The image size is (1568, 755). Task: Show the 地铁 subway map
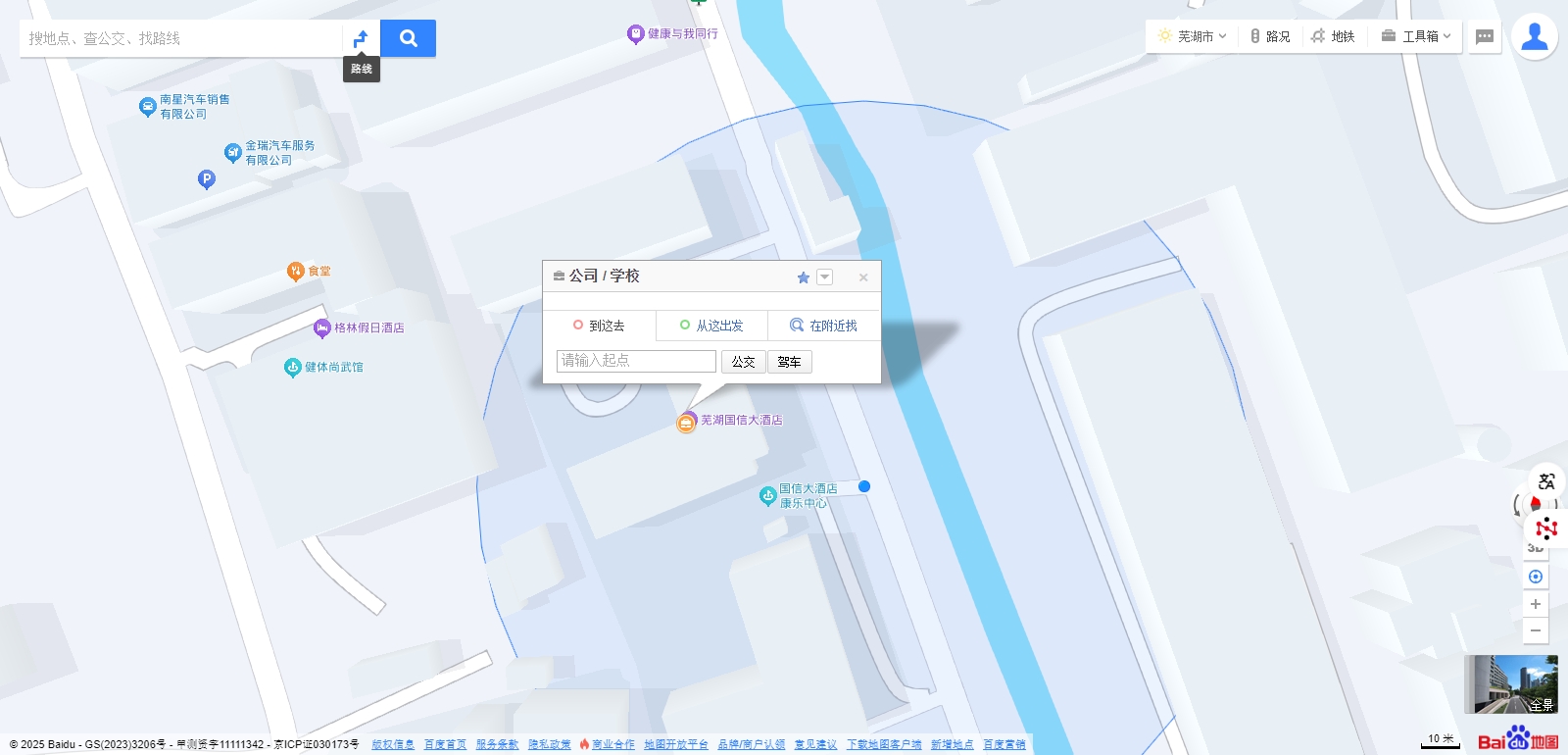(1333, 36)
